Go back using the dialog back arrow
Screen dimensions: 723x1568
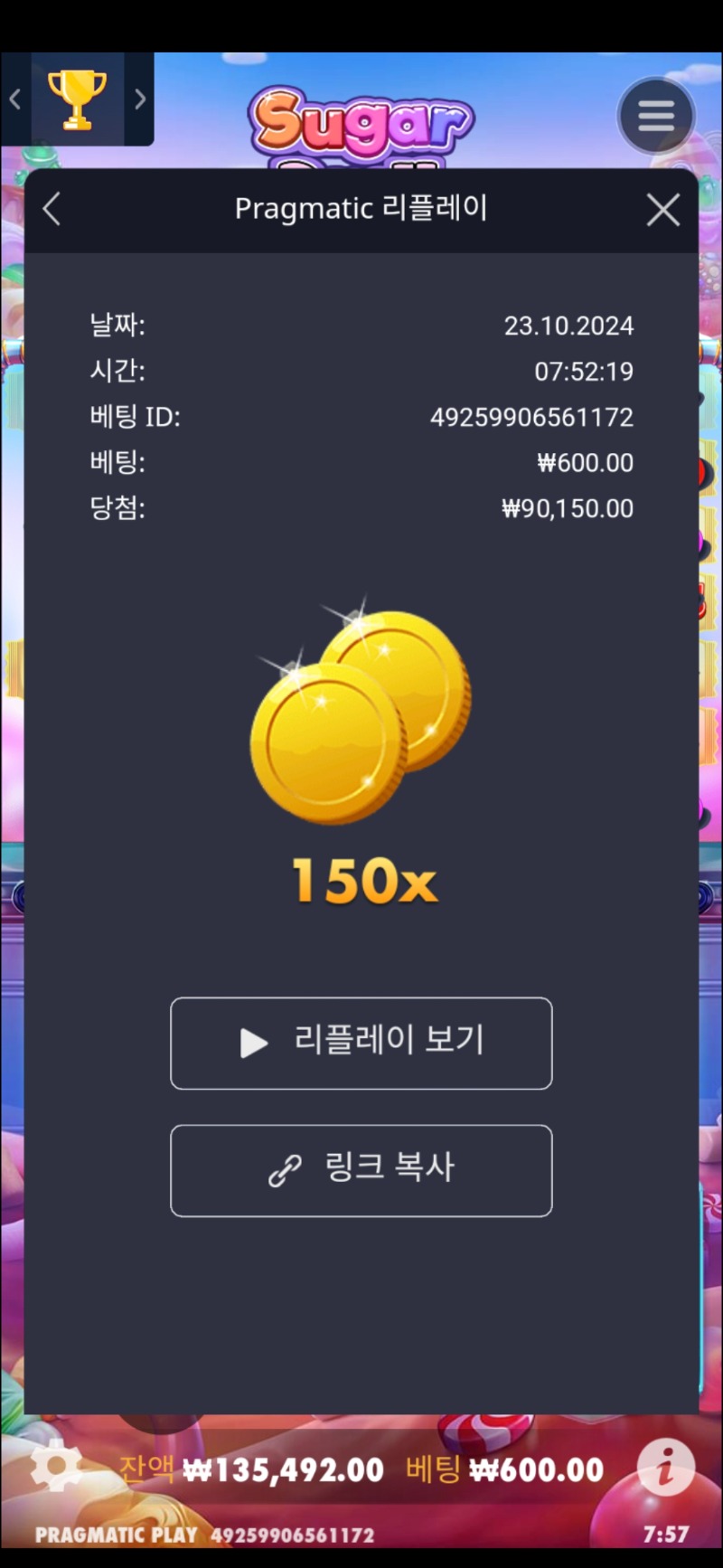(52, 209)
